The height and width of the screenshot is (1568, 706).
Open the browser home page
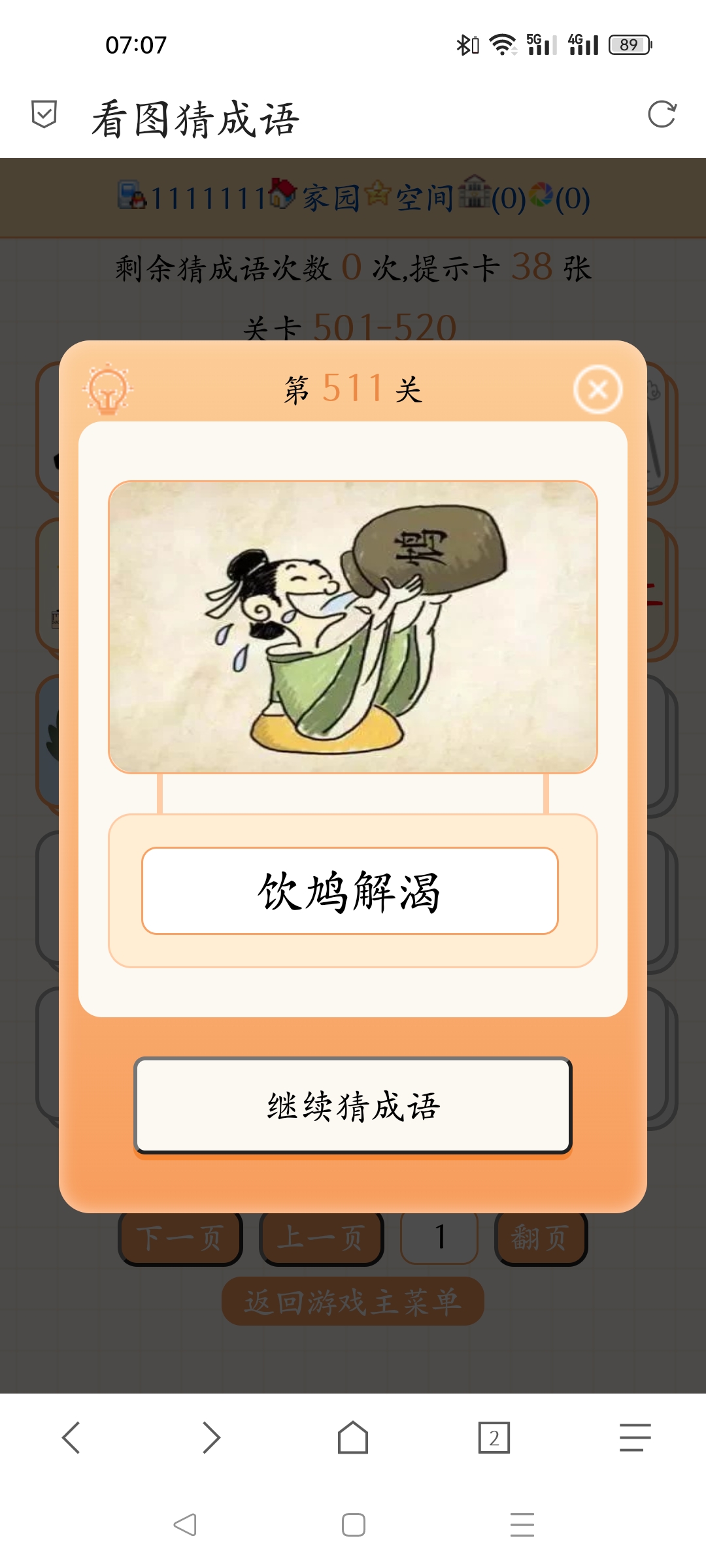(353, 1437)
